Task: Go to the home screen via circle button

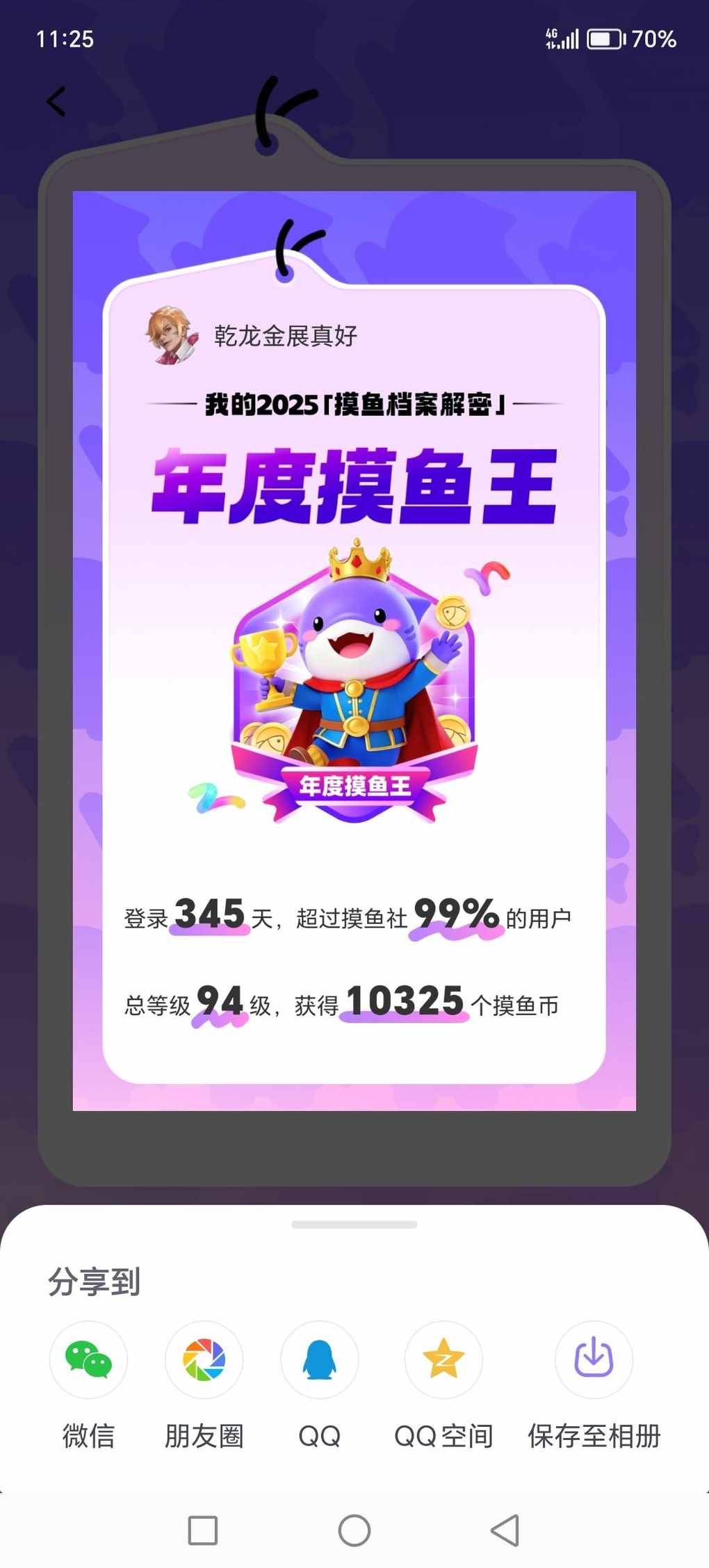Action: pyautogui.click(x=354, y=1530)
